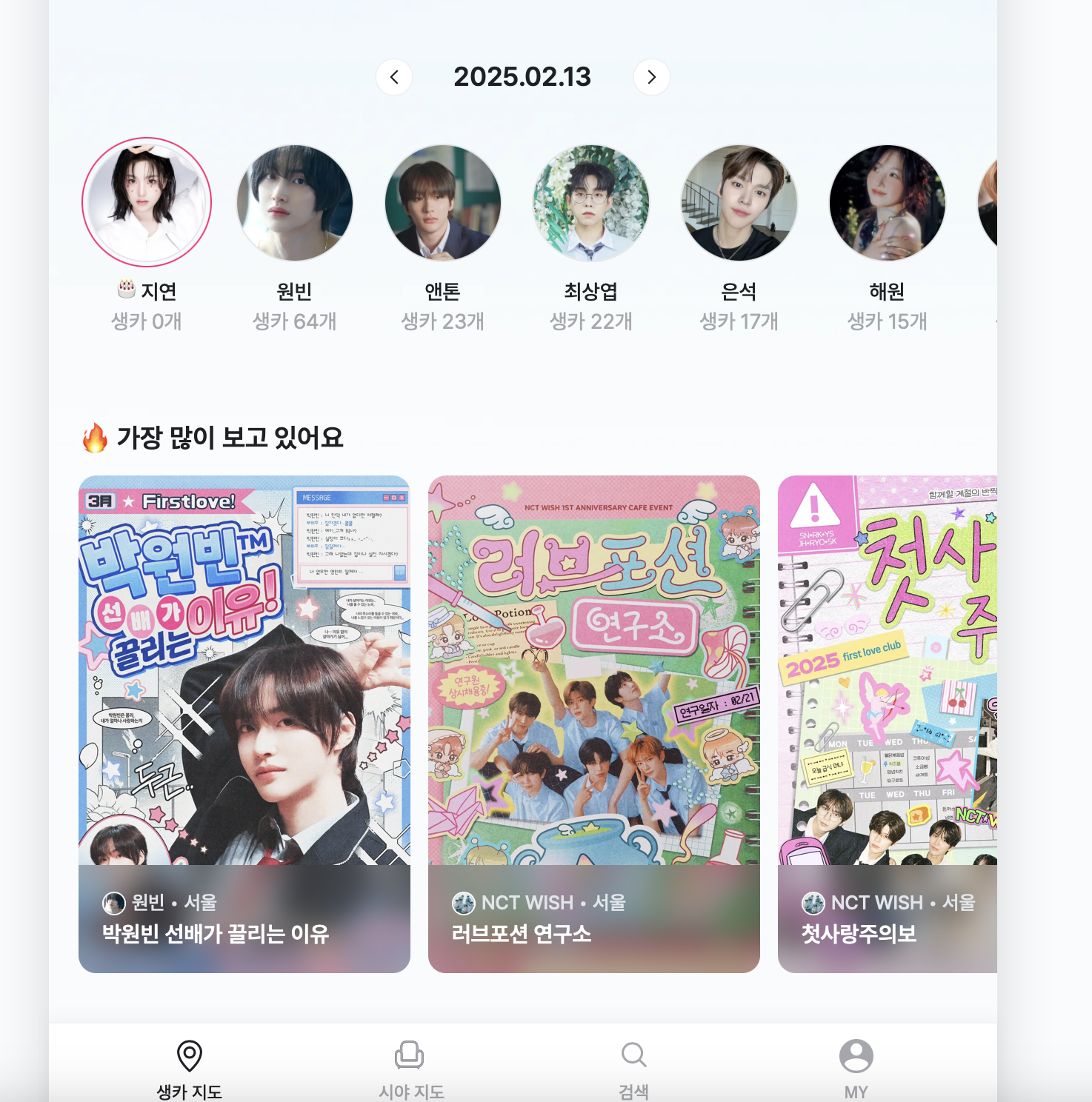Select 앤톤's profile circle
The image size is (1092, 1102).
tap(443, 203)
